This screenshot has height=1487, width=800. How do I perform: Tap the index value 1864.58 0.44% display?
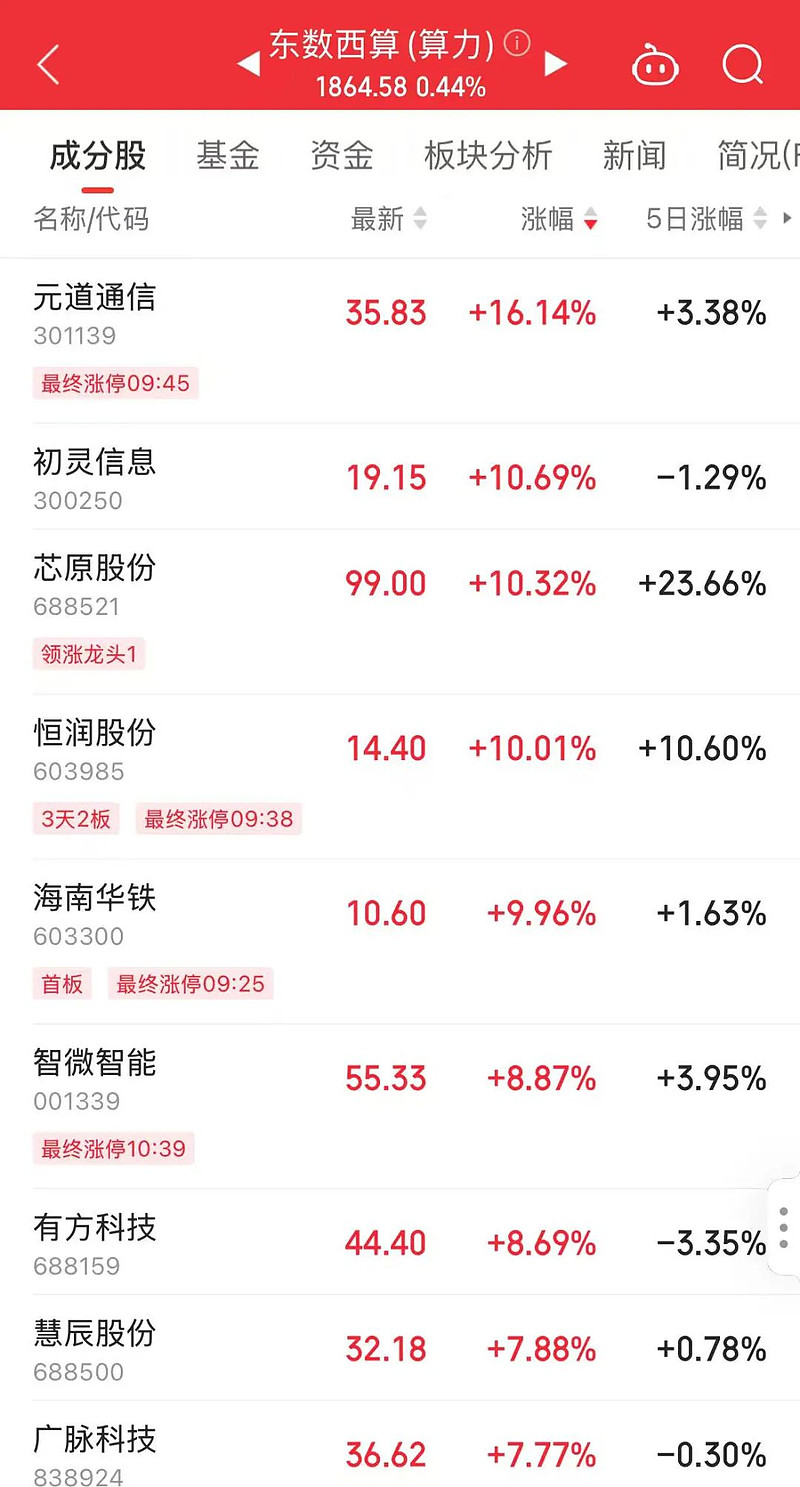point(400,87)
